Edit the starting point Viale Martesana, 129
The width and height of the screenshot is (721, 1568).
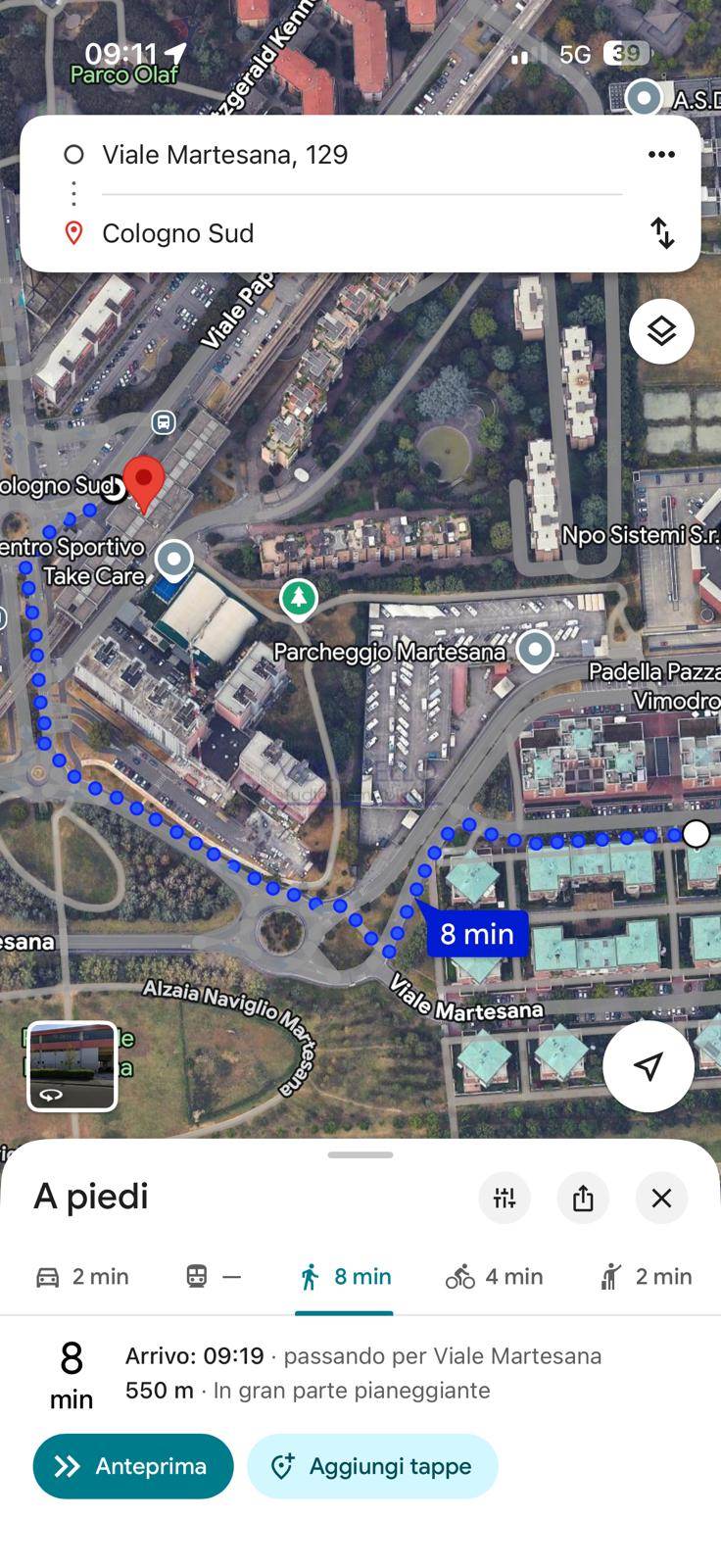[x=225, y=155]
